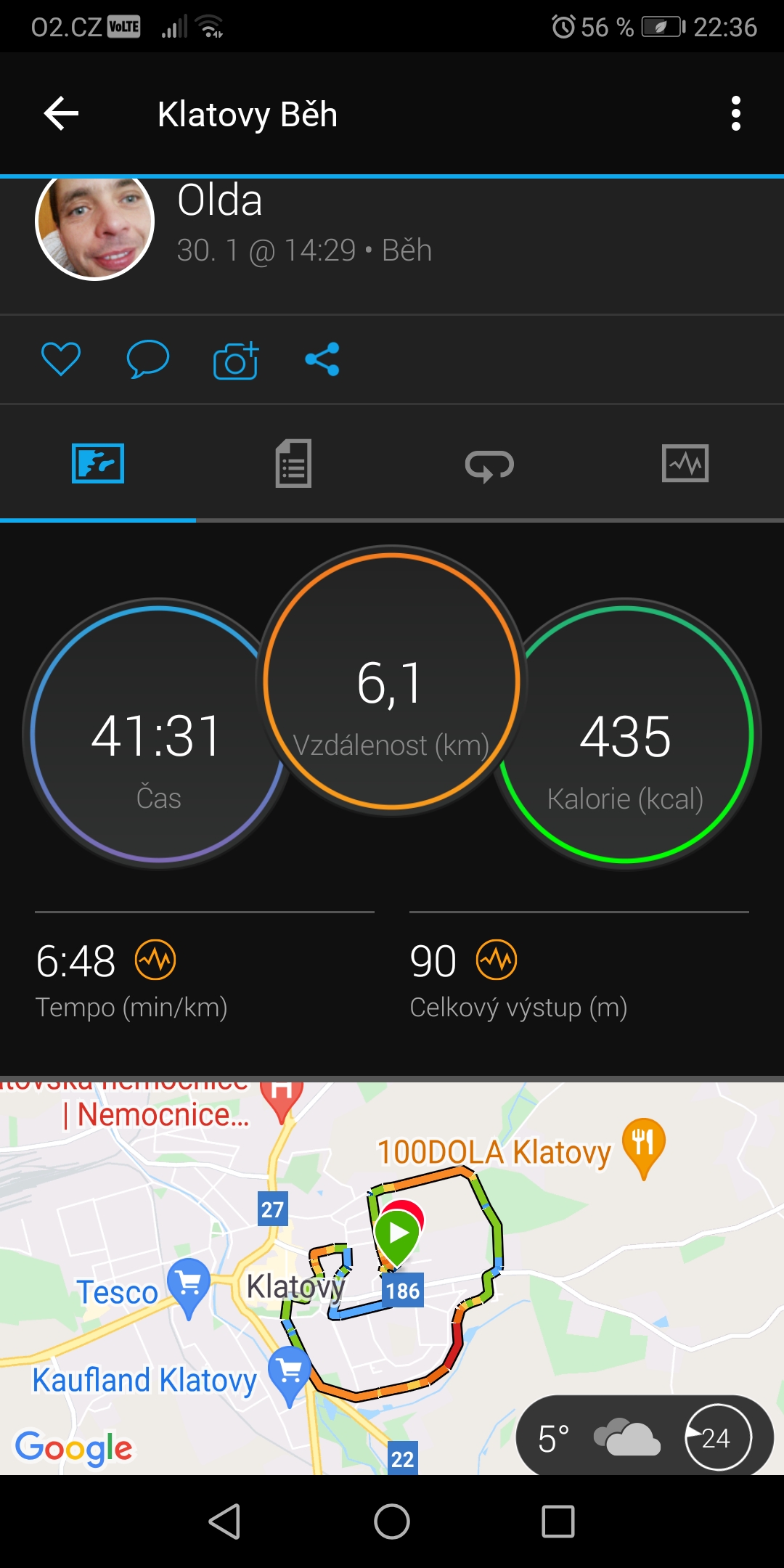Open the elevation chart icon beside 90
This screenshot has width=784, height=1568.
pos(497,960)
